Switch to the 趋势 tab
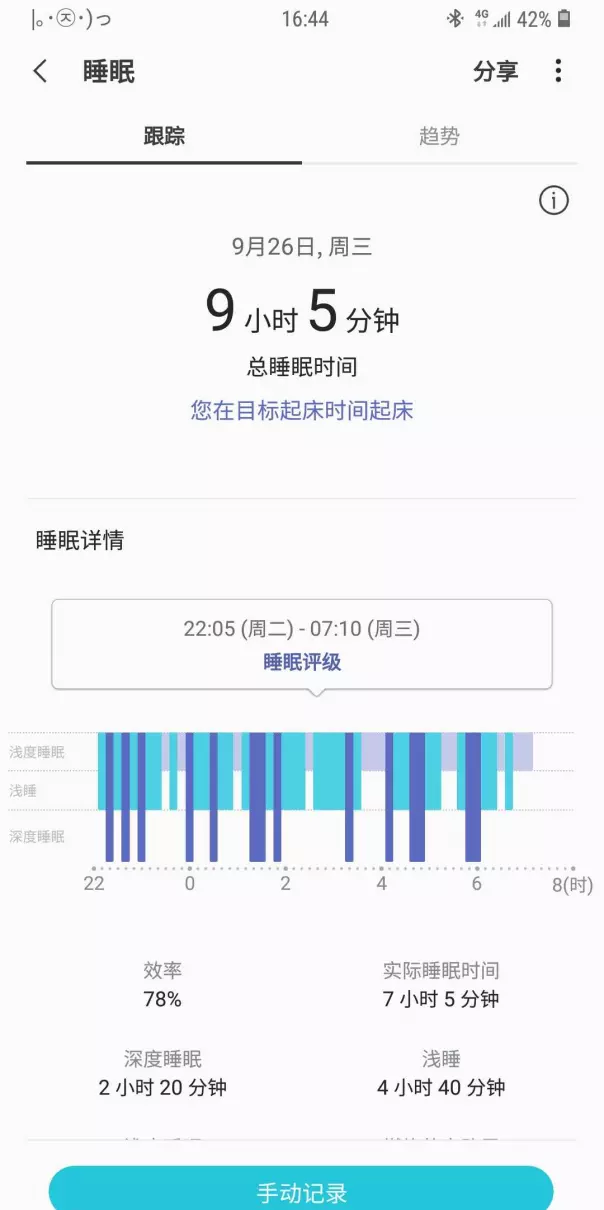The image size is (604, 1210). pyautogui.click(x=439, y=136)
